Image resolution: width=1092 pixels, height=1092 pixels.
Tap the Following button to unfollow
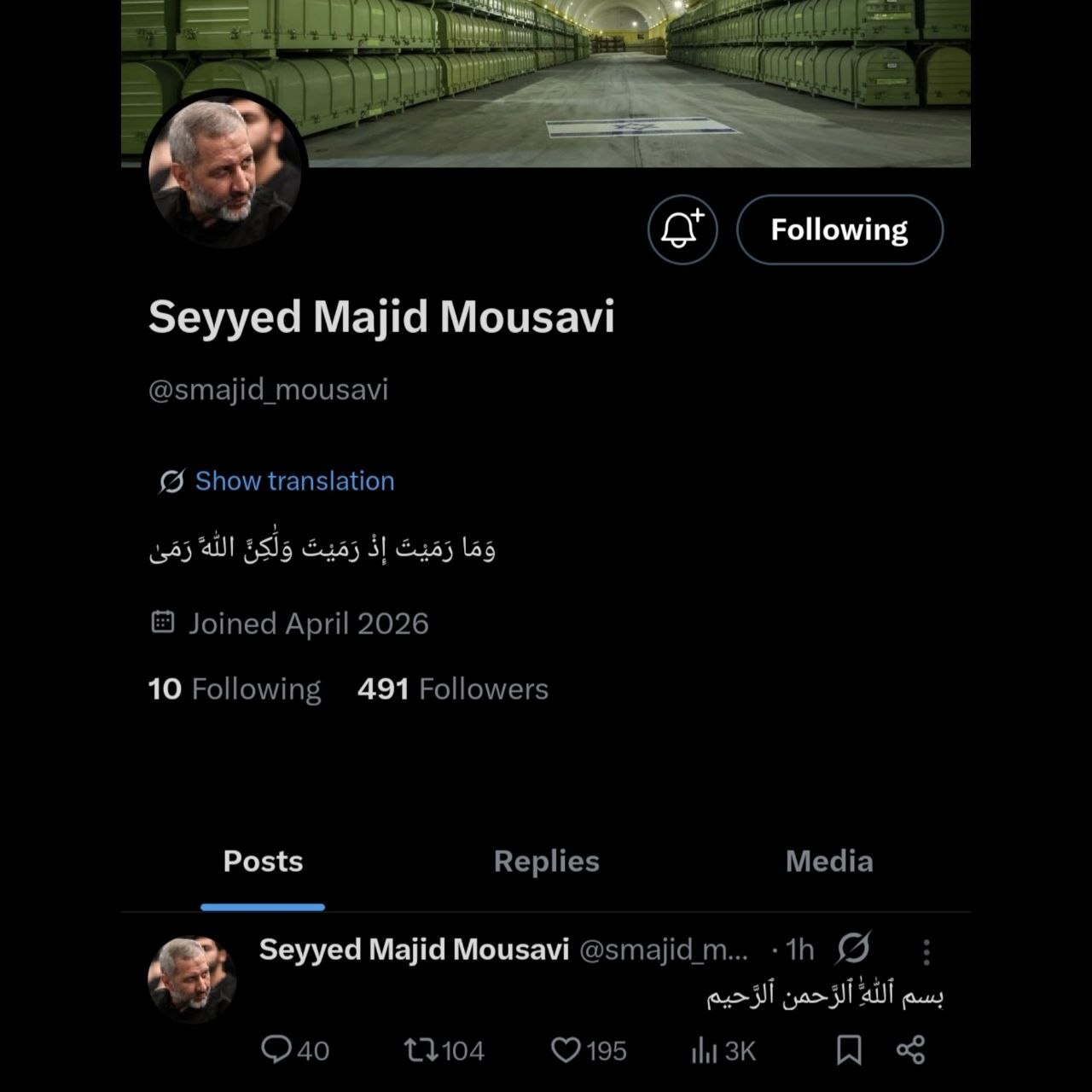839,229
